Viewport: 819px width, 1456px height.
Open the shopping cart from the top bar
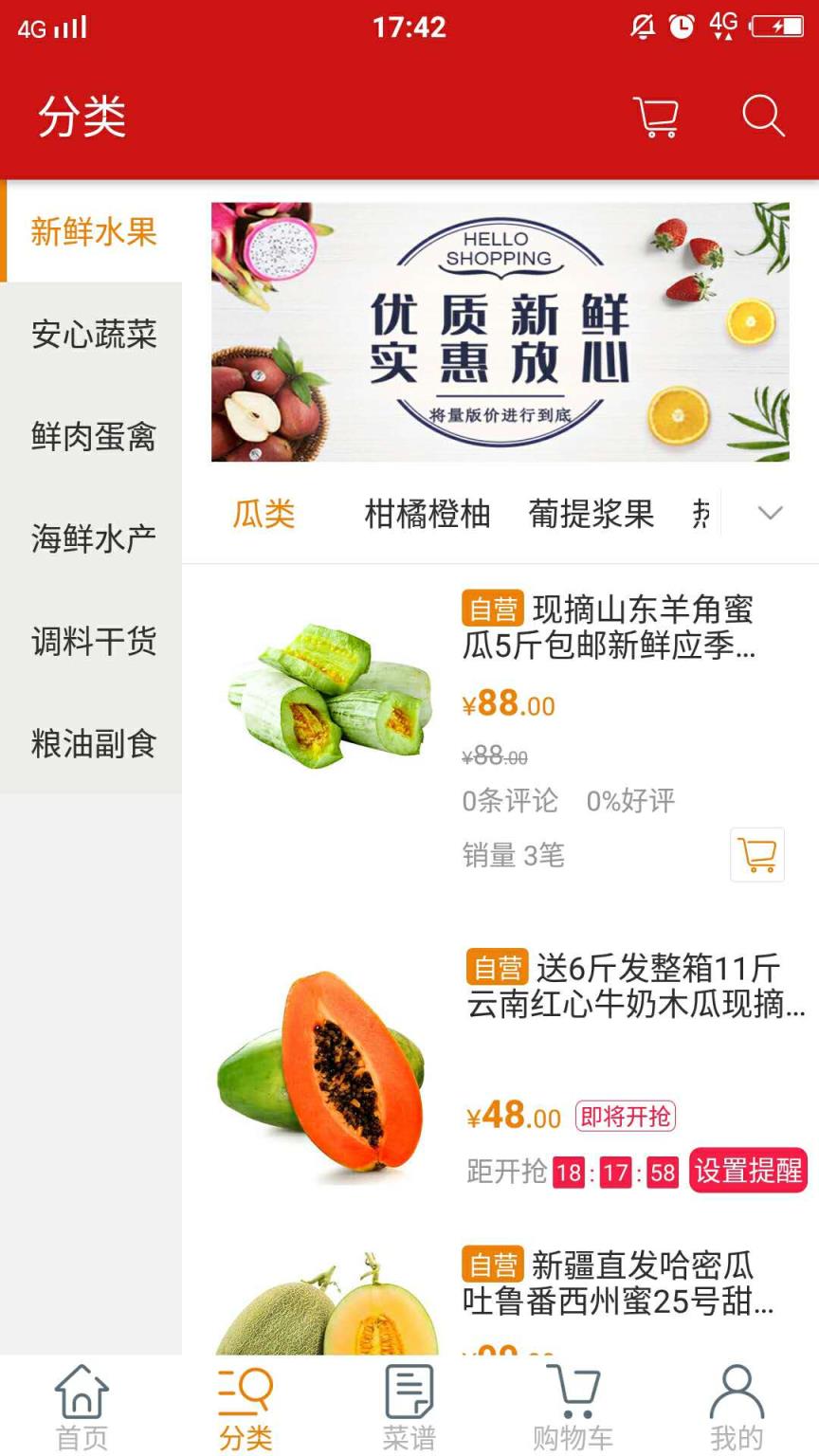[x=658, y=116]
